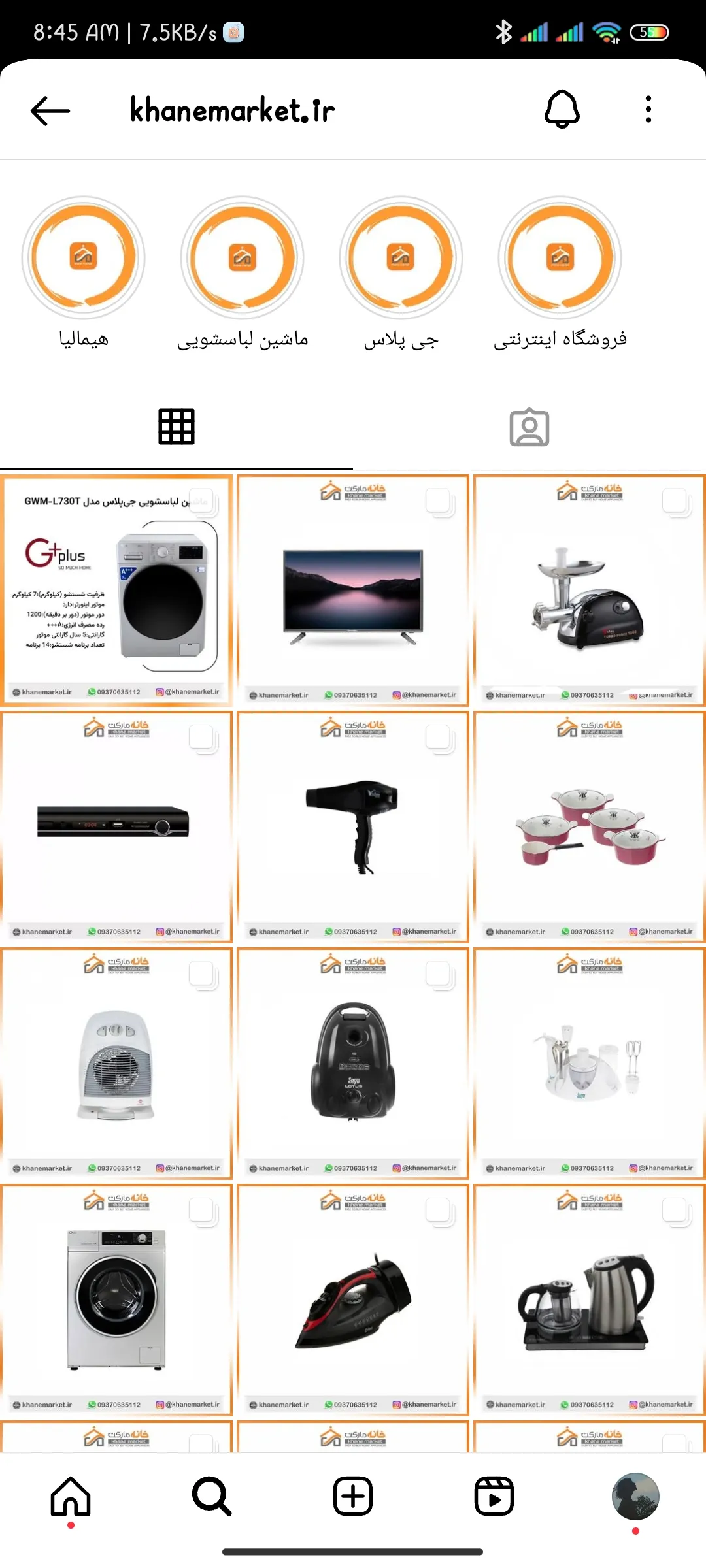Screen dimensions: 706x1568
Task: Switch to the posts grid tab
Action: point(176,427)
